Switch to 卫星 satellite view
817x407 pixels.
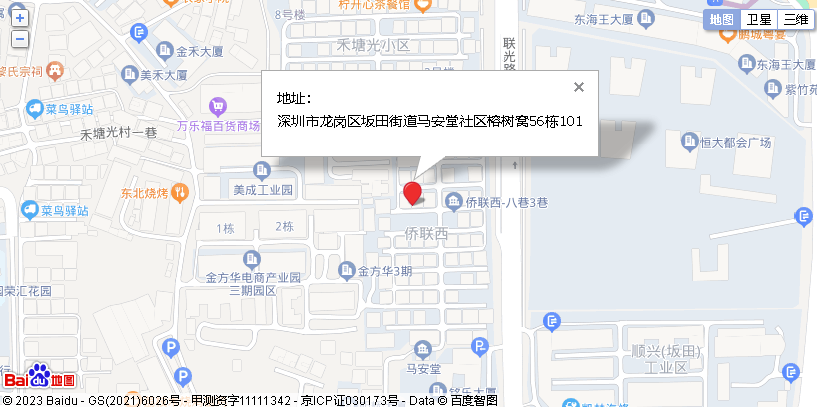coord(759,20)
